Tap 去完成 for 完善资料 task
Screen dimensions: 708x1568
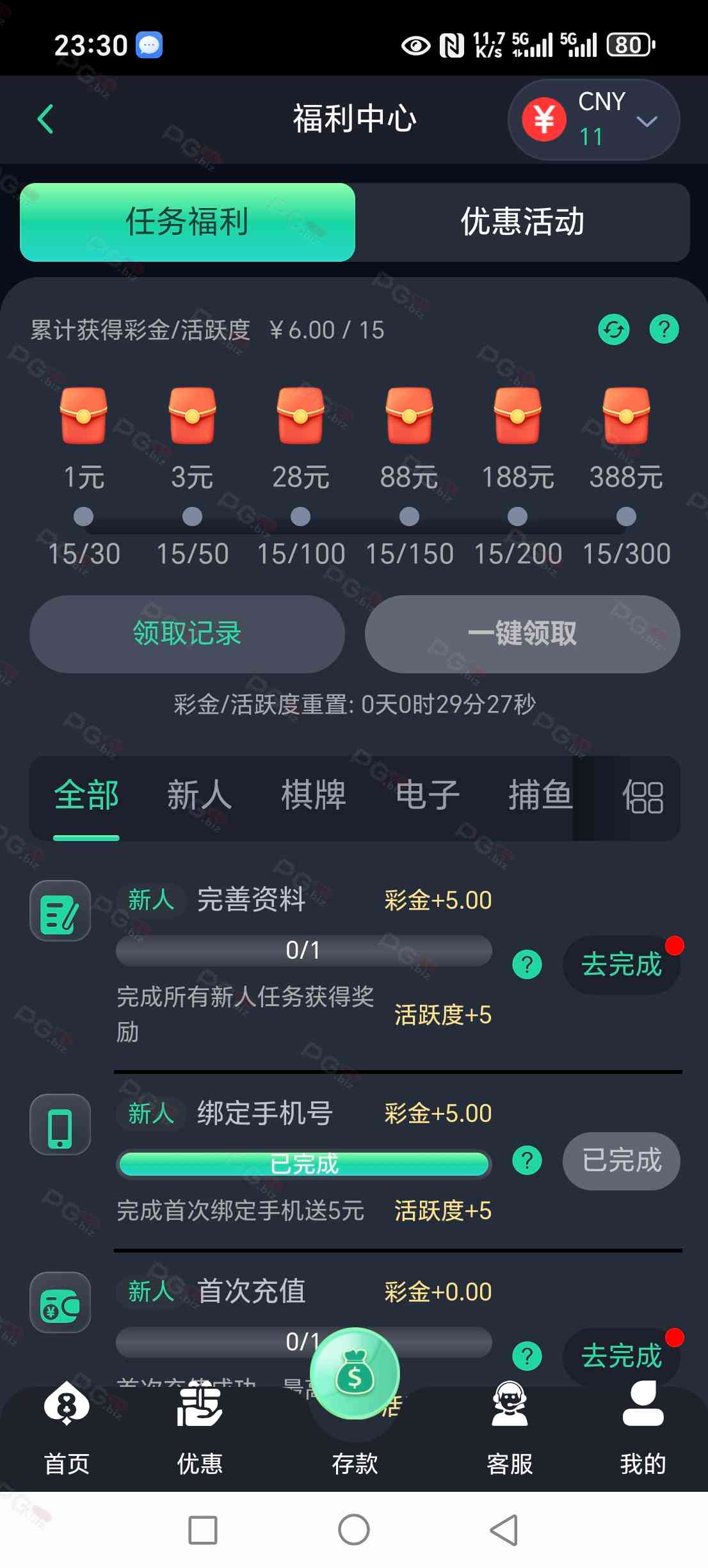(x=621, y=964)
